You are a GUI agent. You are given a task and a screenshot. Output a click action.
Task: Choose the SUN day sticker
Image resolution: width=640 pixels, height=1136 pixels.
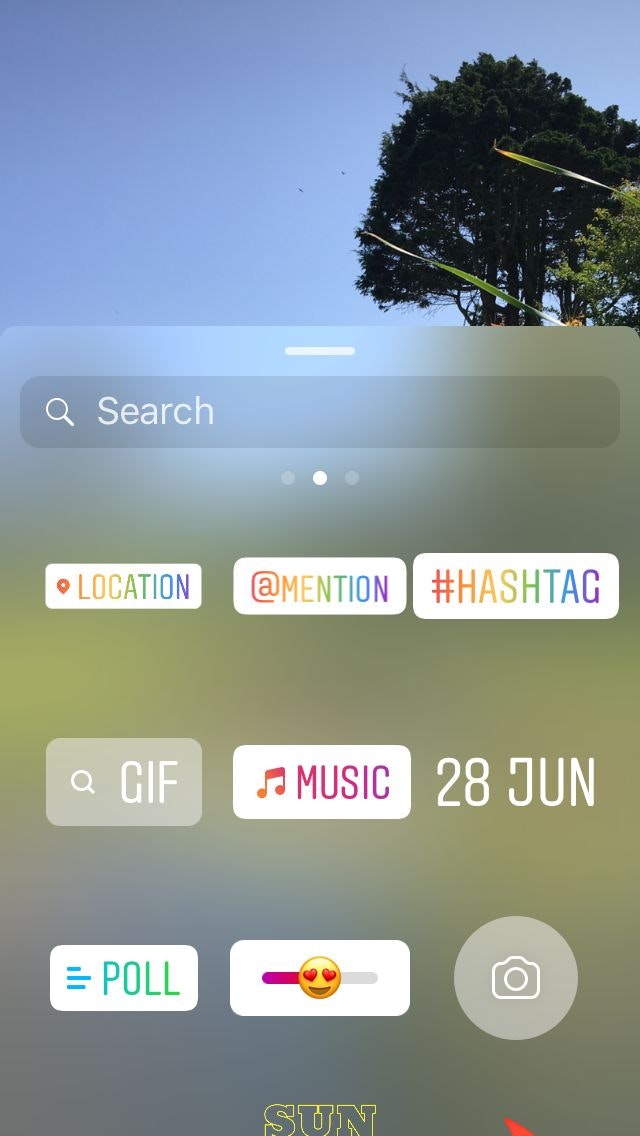(x=320, y=1120)
